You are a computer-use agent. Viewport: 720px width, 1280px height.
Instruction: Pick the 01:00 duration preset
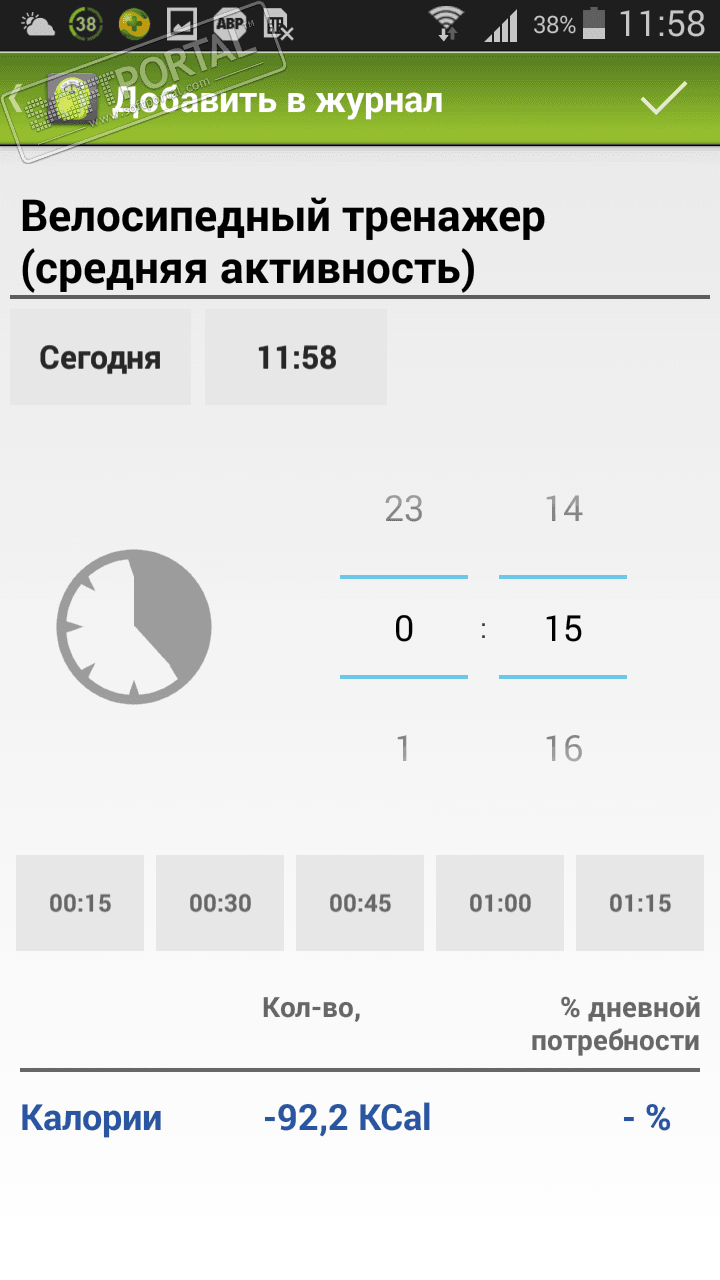tap(500, 903)
